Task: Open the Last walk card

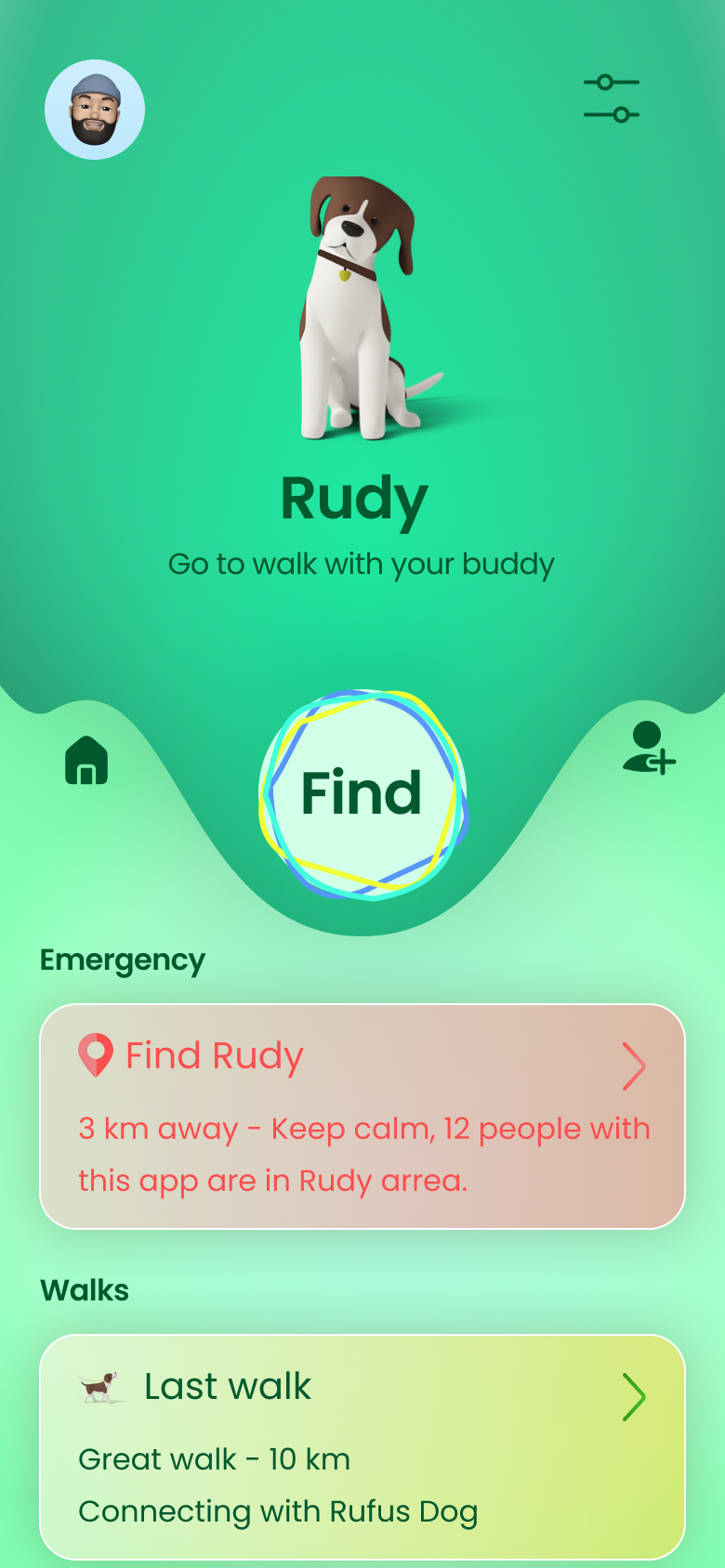Action: (362, 1447)
